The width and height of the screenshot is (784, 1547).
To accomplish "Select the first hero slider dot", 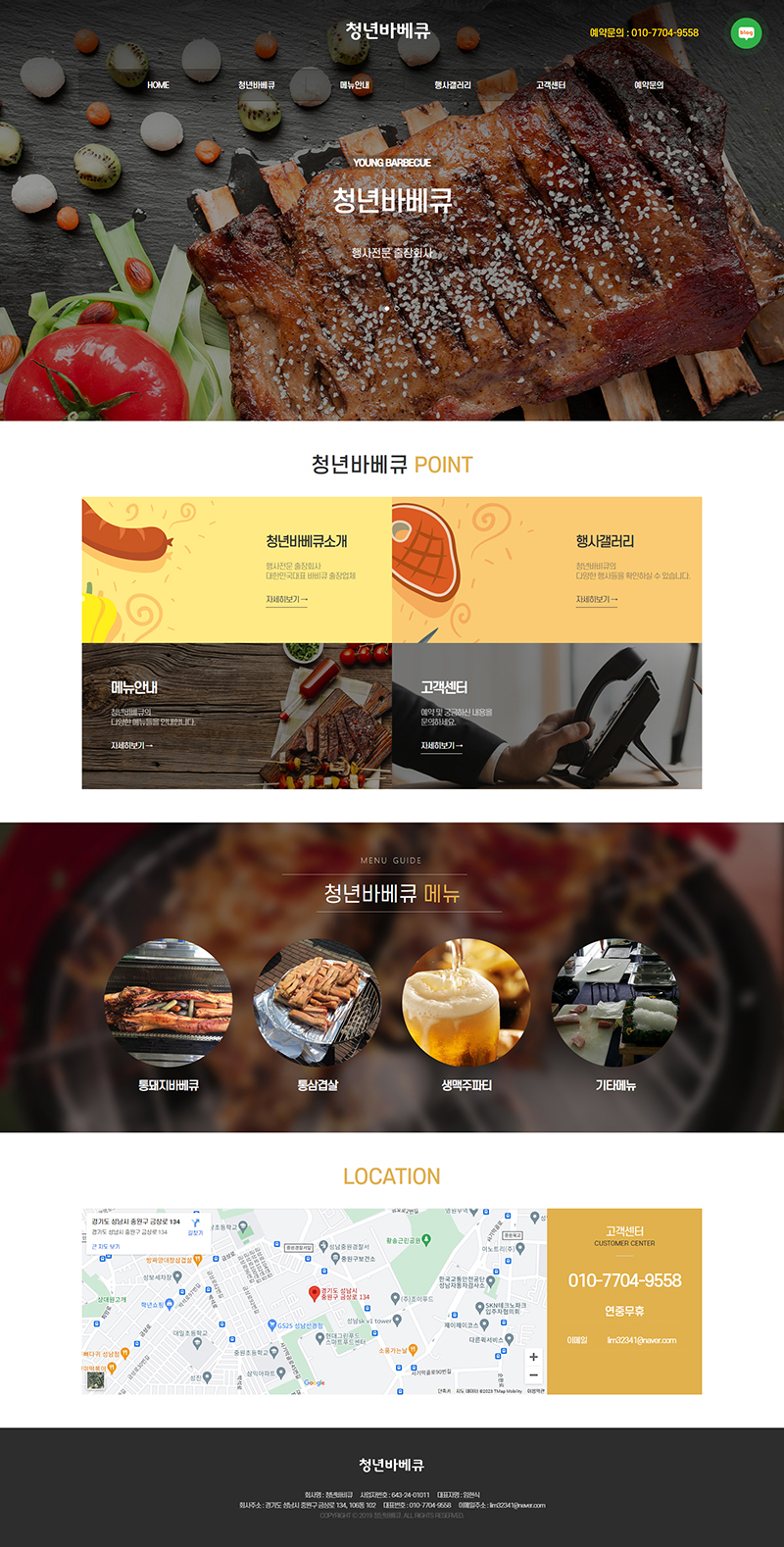I will pos(386,308).
